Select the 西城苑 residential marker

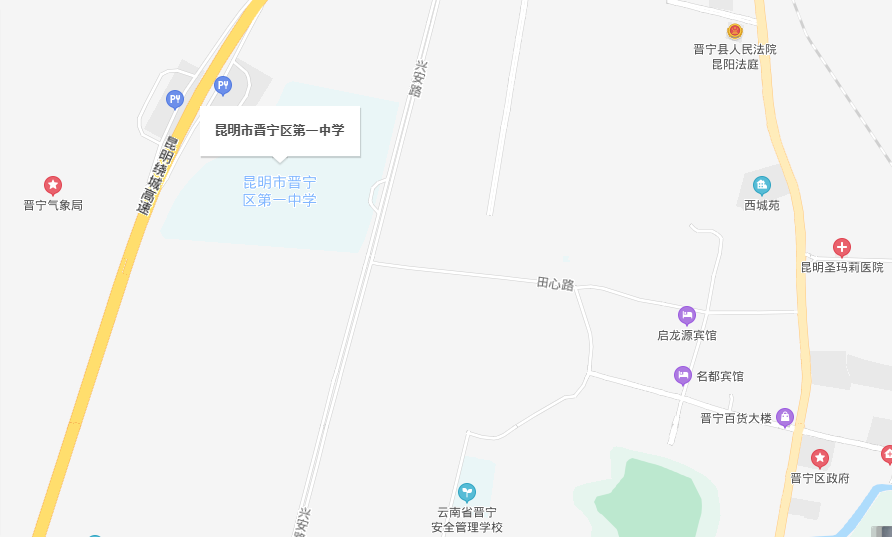pyautogui.click(x=762, y=185)
